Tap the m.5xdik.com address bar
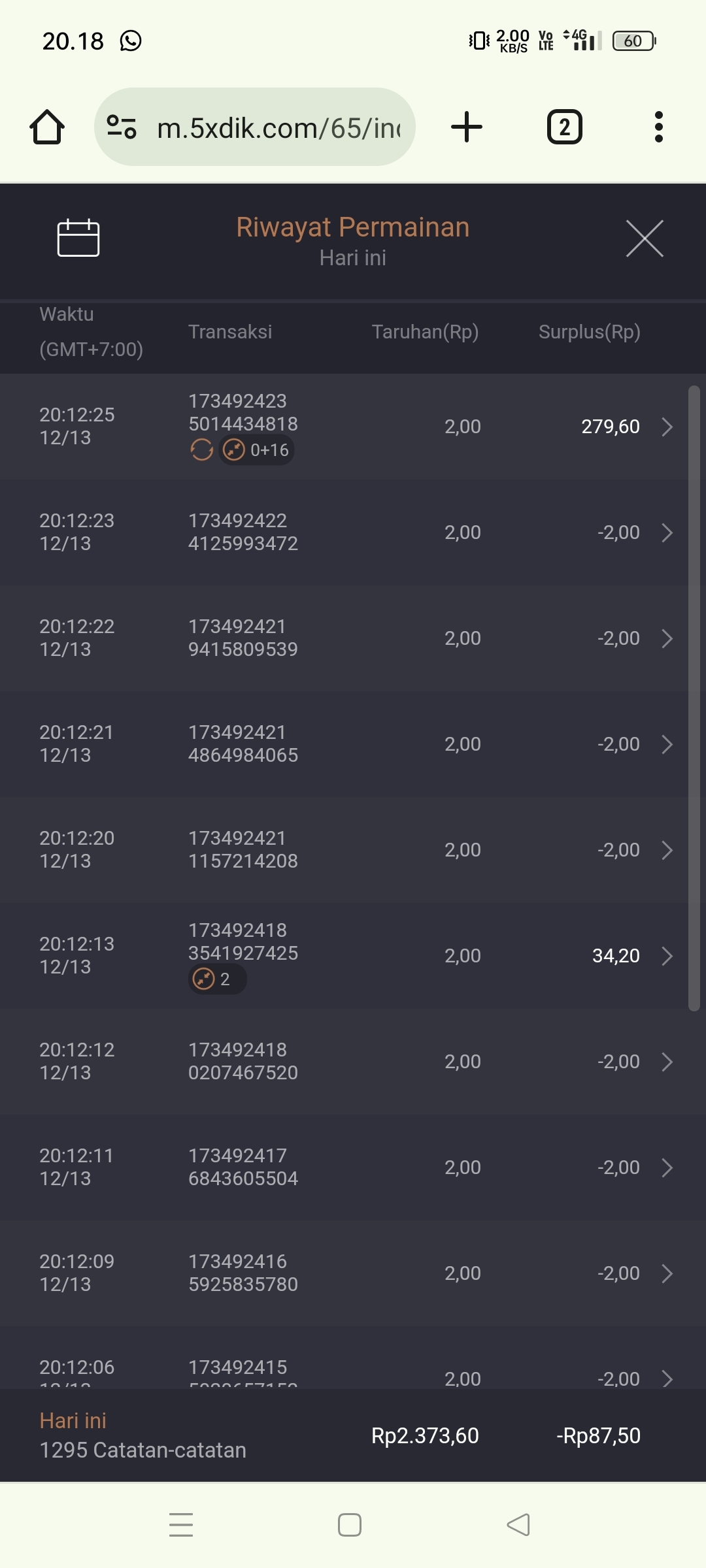Image resolution: width=706 pixels, height=1568 pixels. [x=278, y=127]
